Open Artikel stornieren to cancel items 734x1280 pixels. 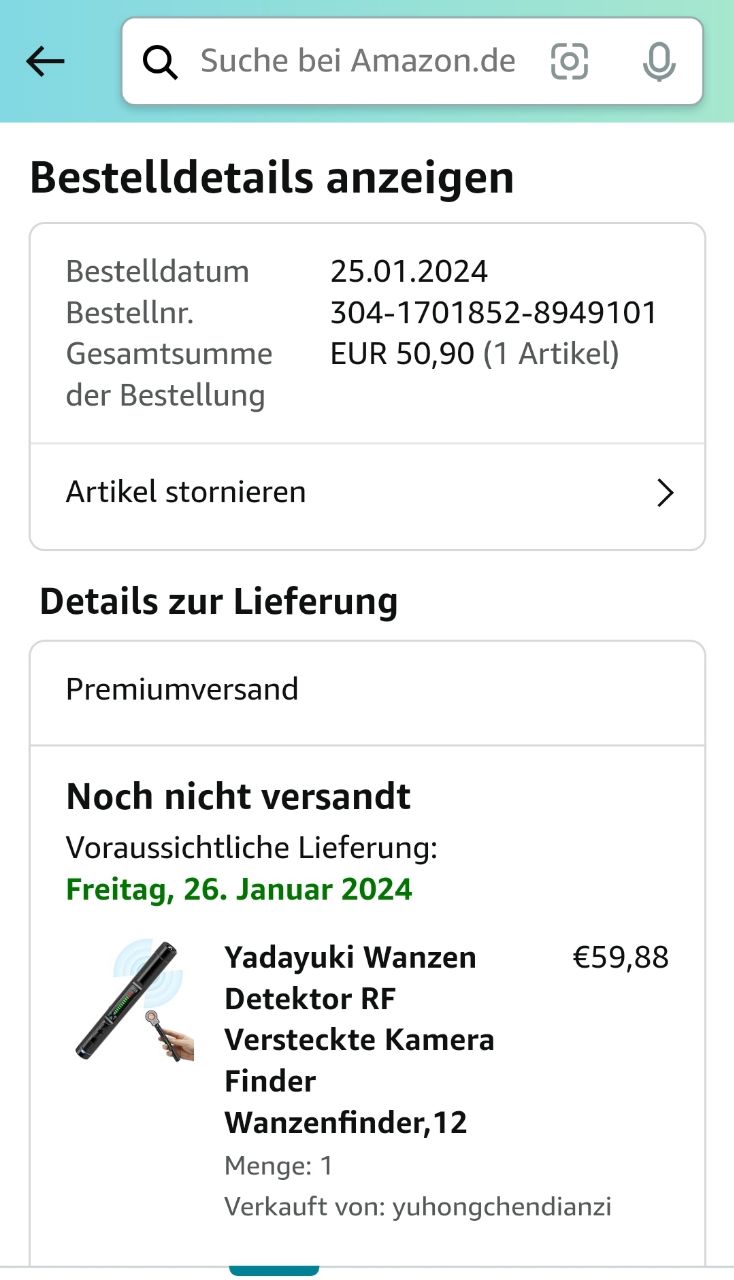click(x=367, y=493)
